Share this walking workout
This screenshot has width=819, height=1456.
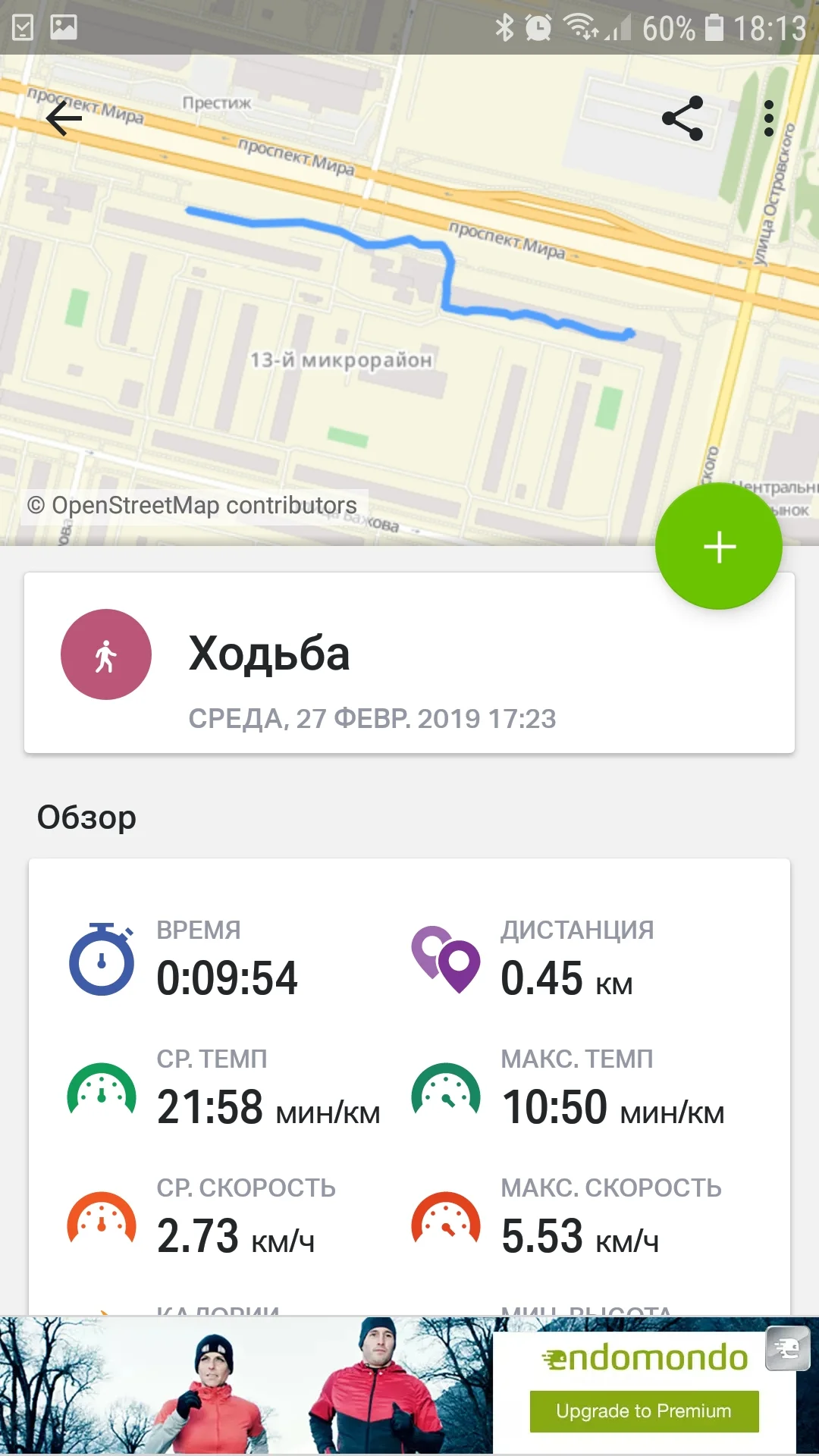[x=682, y=118]
